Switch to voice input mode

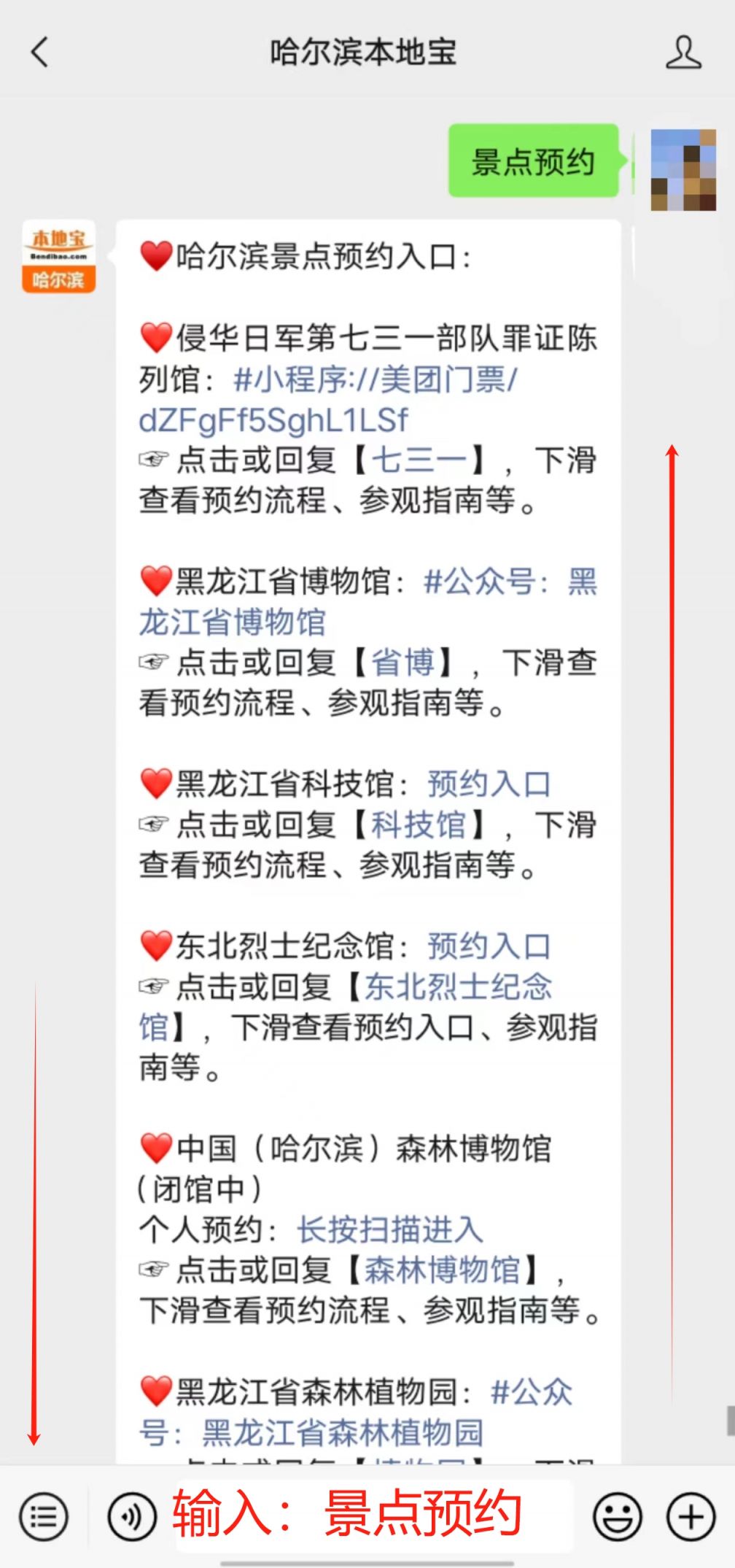[132, 1518]
